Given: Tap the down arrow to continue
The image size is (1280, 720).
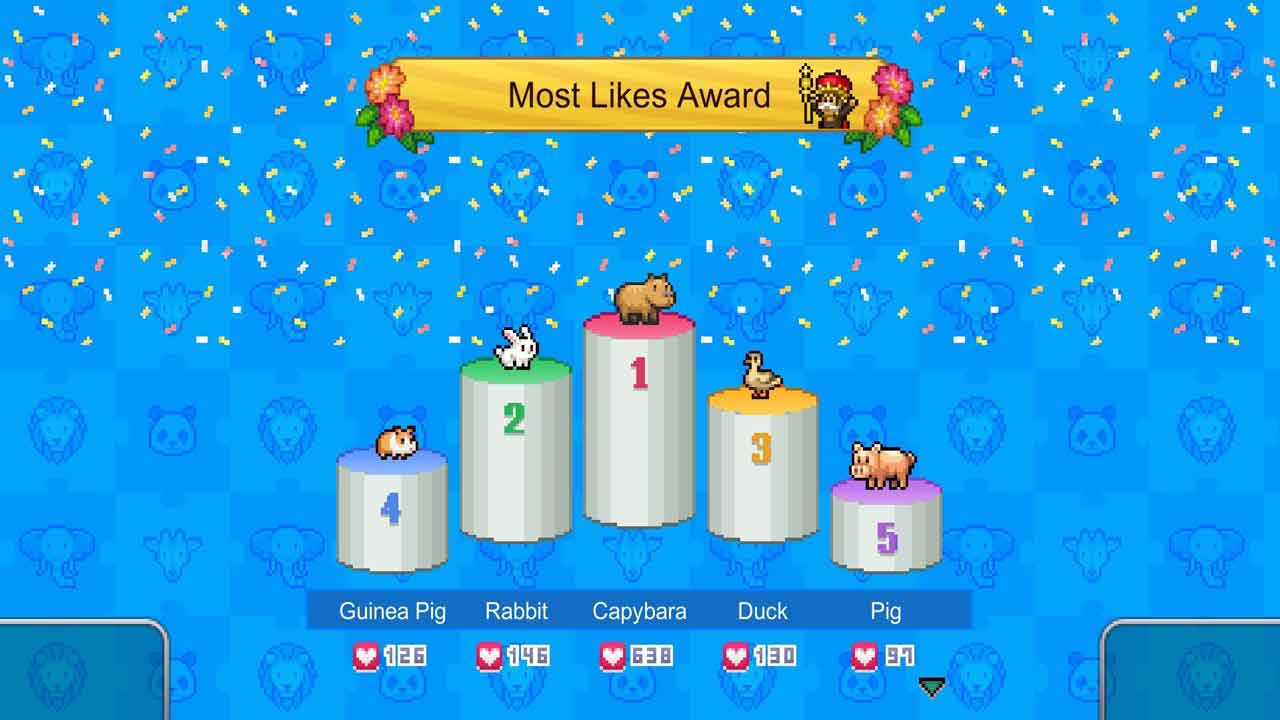Looking at the screenshot, I should click(932, 687).
